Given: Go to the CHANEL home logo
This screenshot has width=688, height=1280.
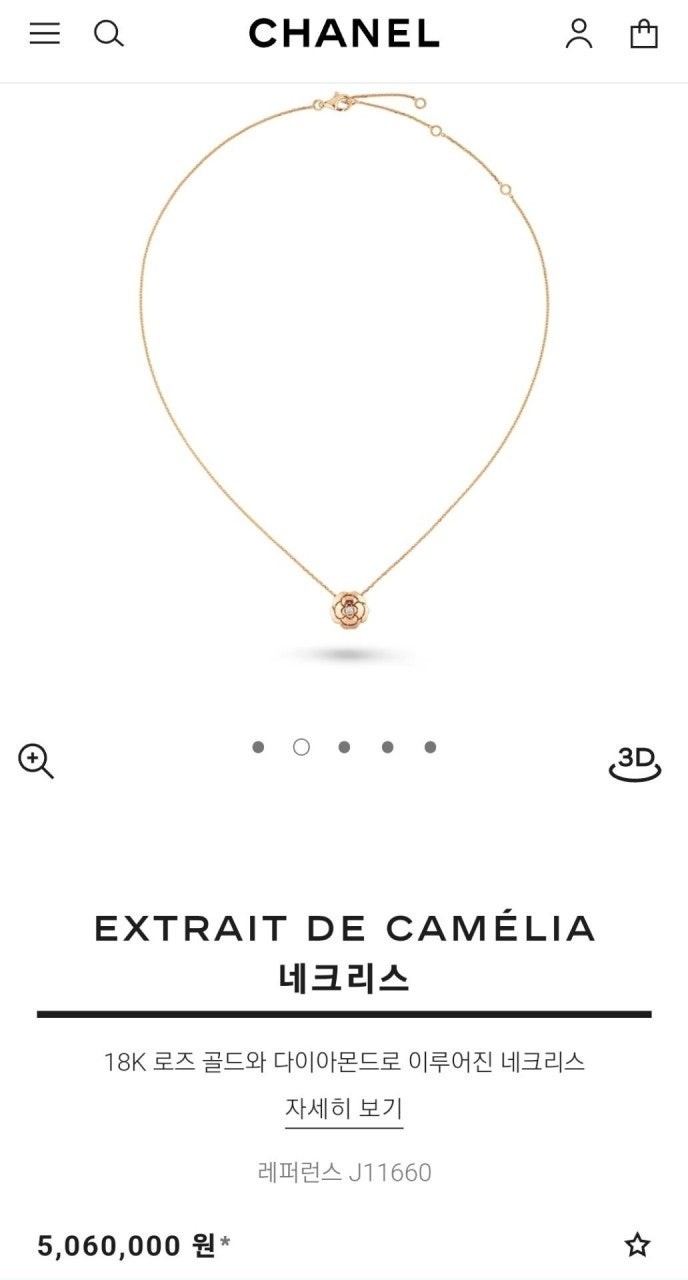Looking at the screenshot, I should coord(344,34).
